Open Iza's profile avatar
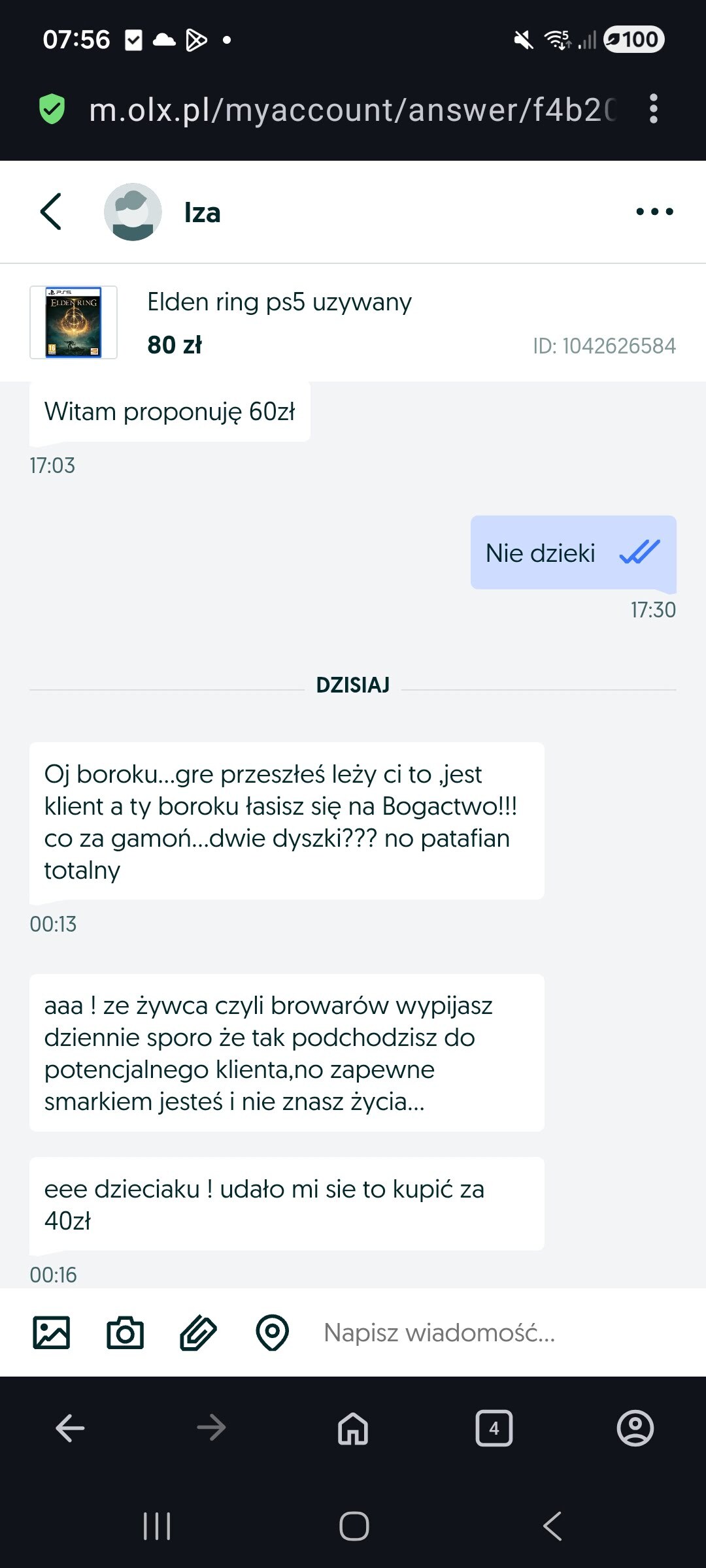 [x=133, y=212]
